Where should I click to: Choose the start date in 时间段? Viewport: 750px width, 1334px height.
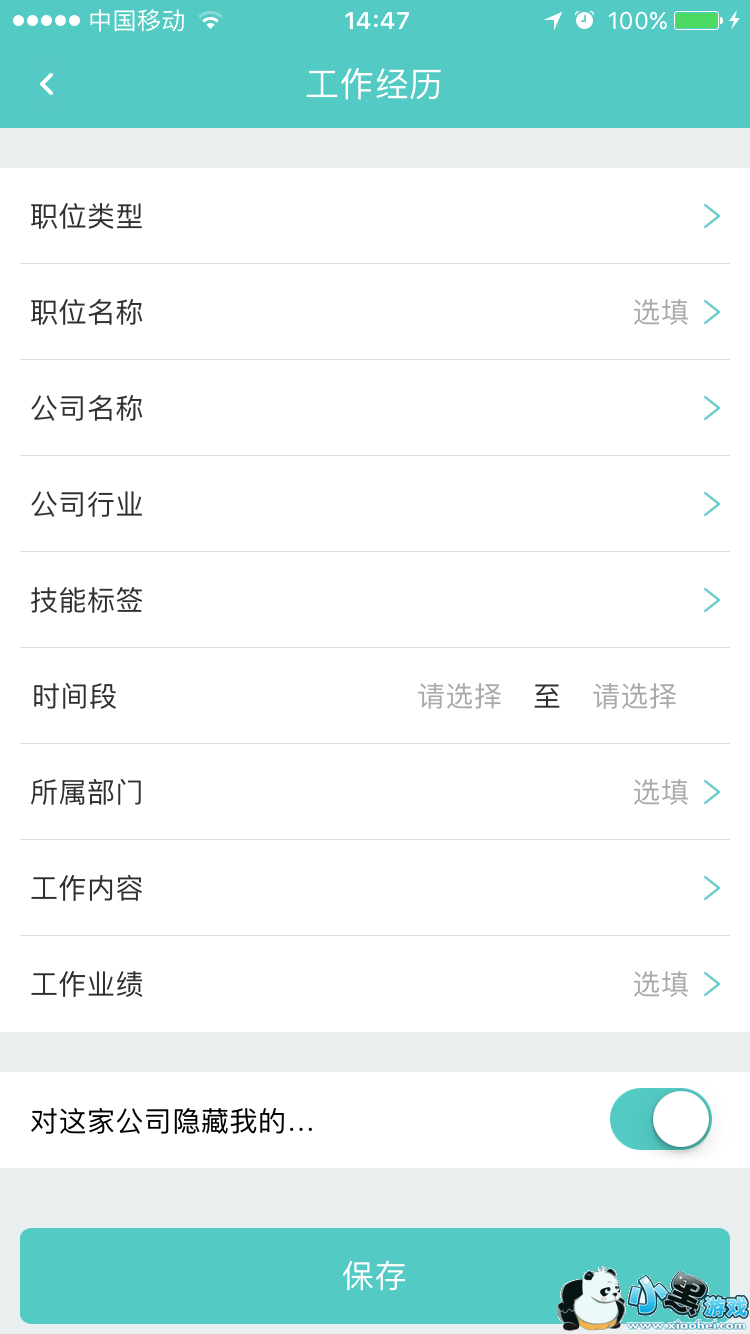tap(460, 696)
